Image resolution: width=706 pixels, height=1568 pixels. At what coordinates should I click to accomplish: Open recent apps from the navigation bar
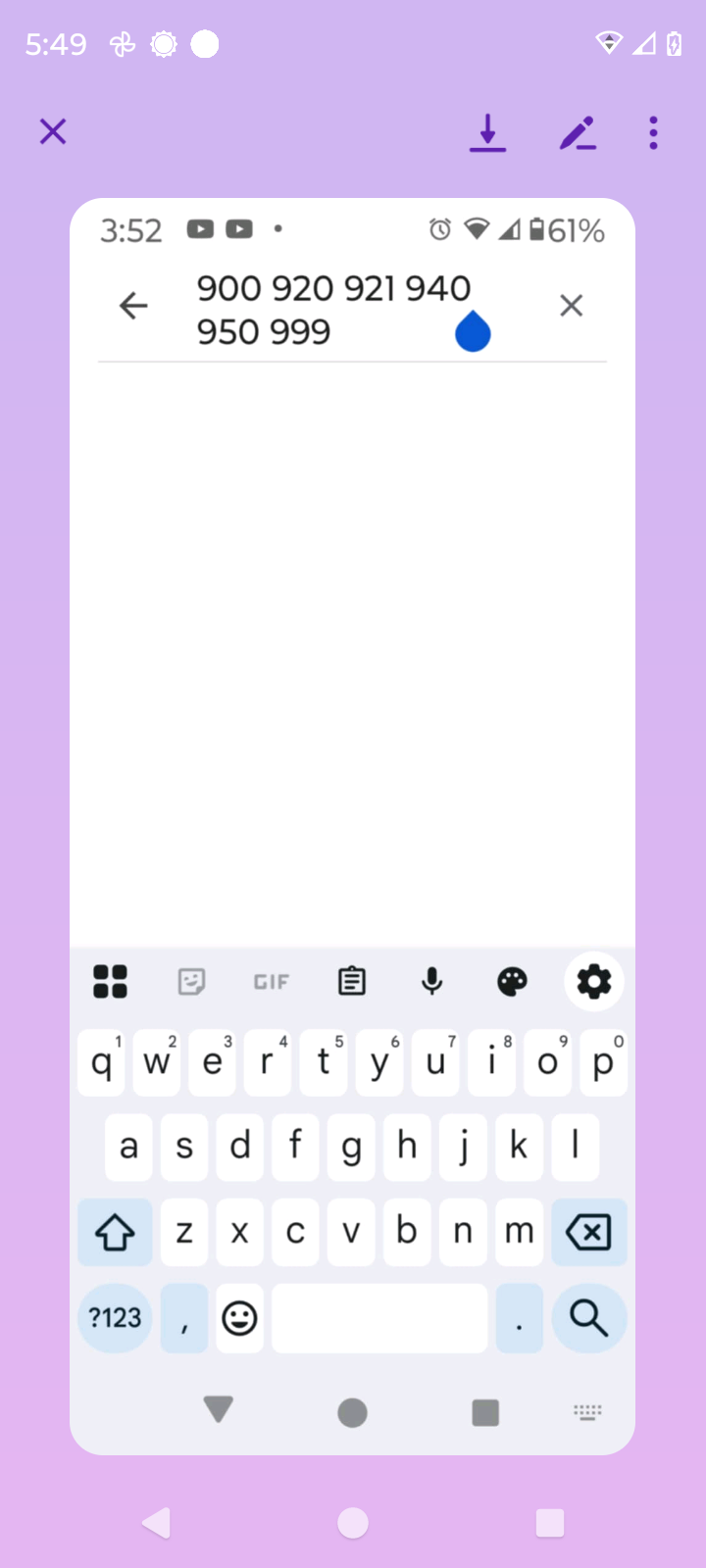549,1522
